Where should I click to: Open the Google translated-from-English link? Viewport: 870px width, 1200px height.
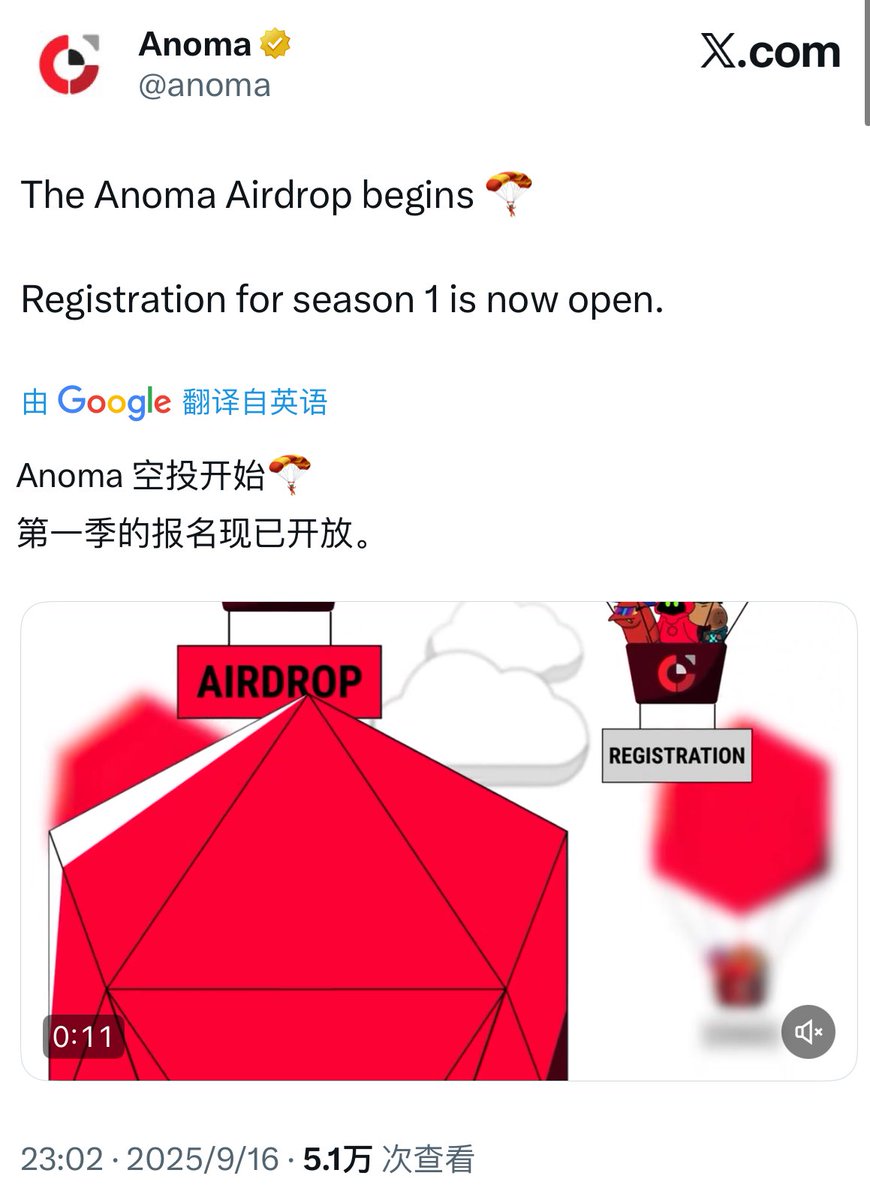coord(175,402)
